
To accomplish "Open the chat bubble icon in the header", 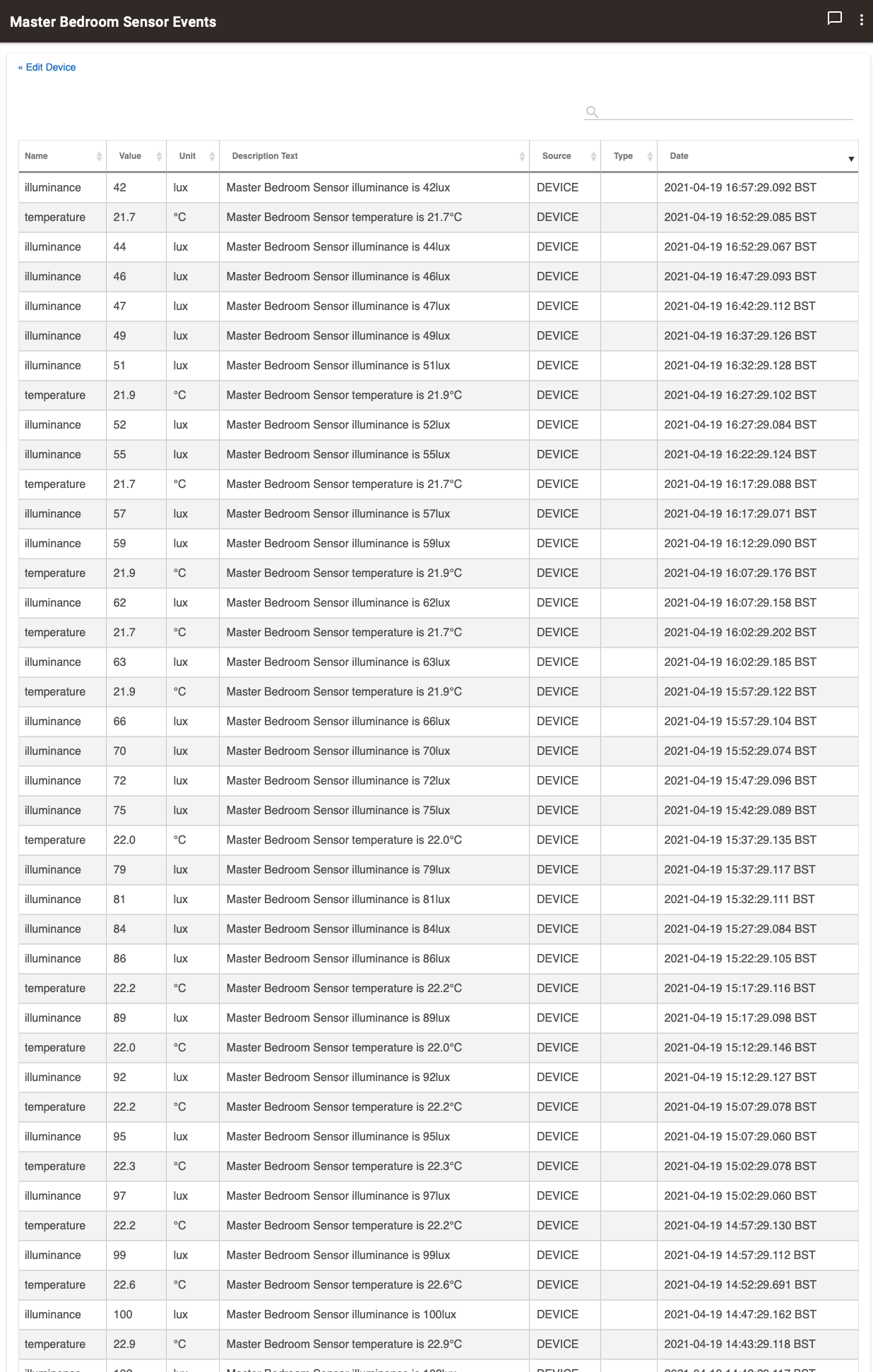I will 836,18.
